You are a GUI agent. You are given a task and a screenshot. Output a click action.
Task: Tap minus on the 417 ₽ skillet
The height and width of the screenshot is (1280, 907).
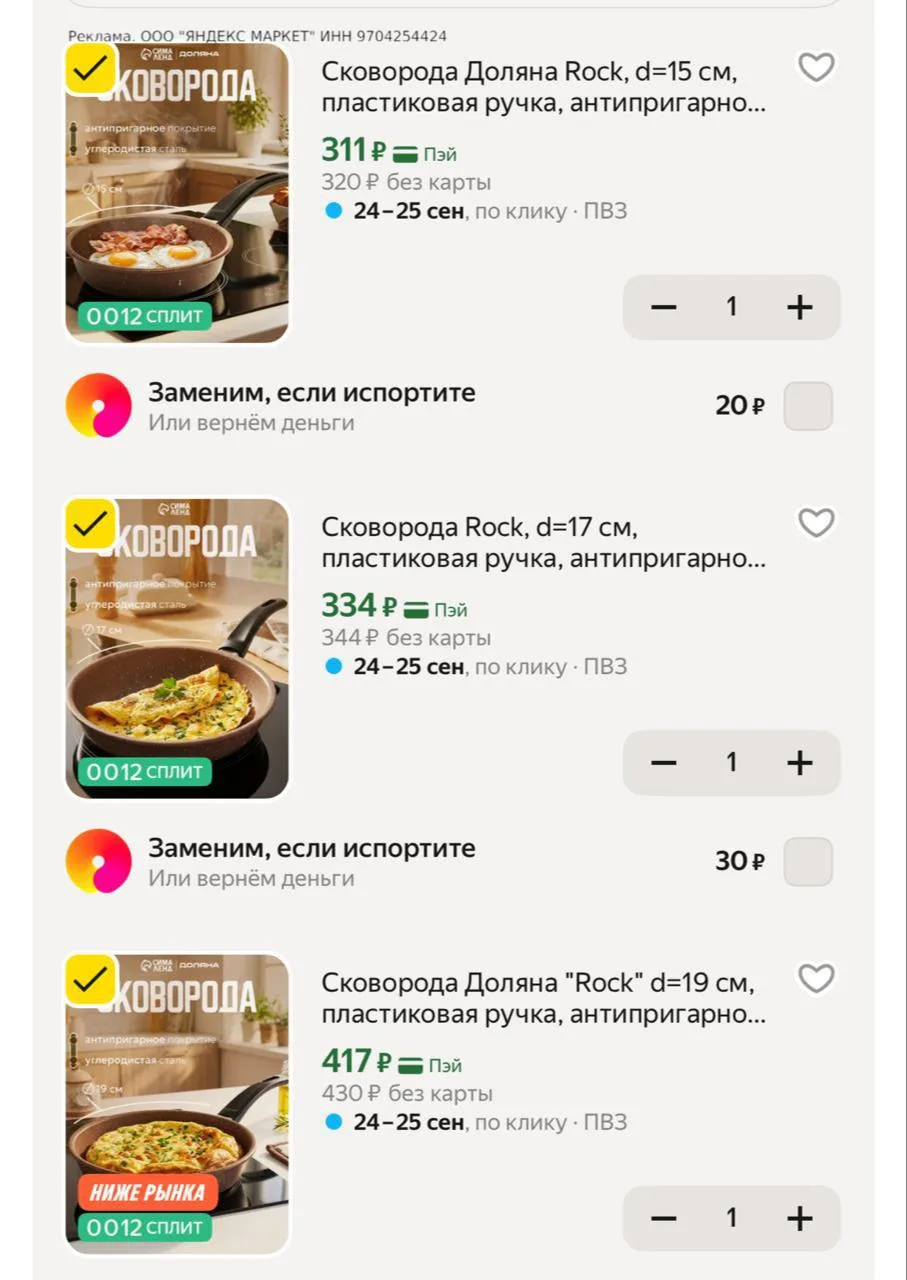(x=664, y=1218)
